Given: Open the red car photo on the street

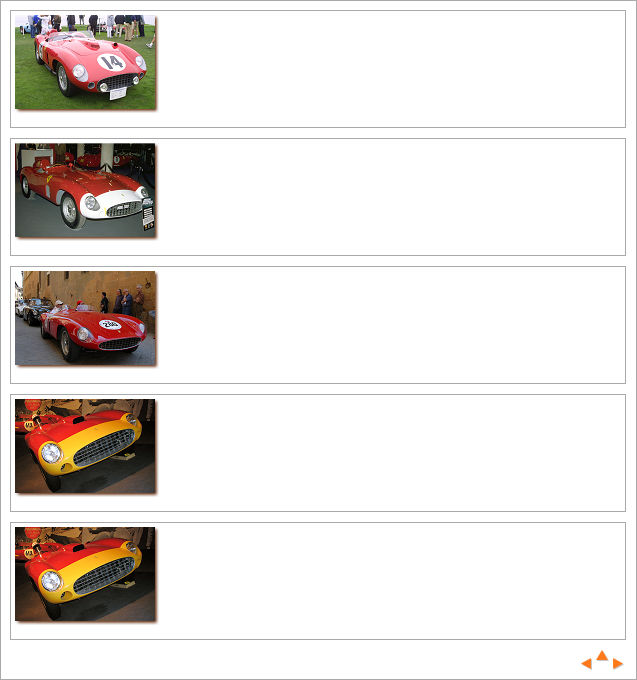Looking at the screenshot, I should tap(85, 318).
